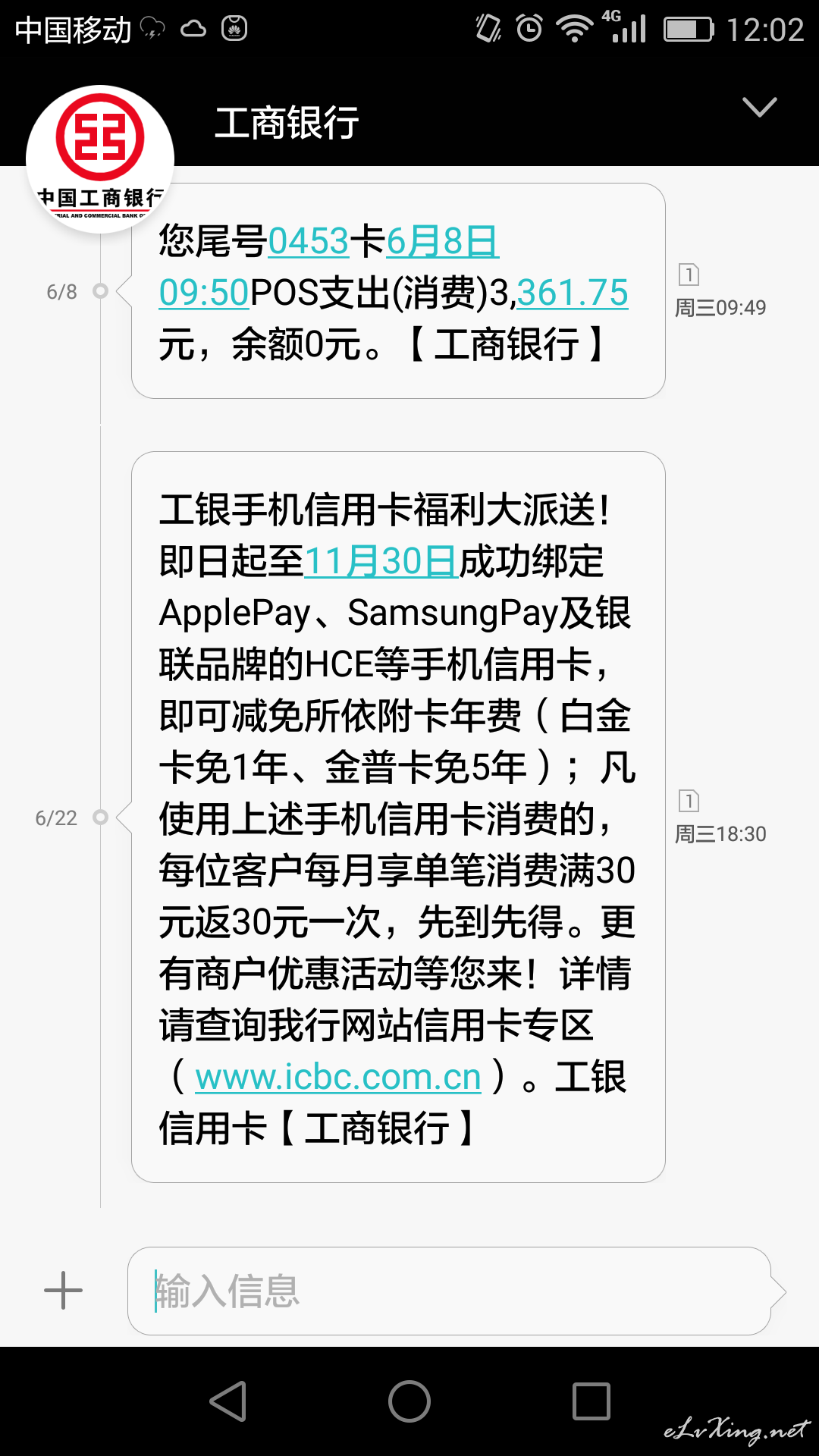The width and height of the screenshot is (819, 1456).
Task: Go back with the system back button
Action: coord(228,1401)
